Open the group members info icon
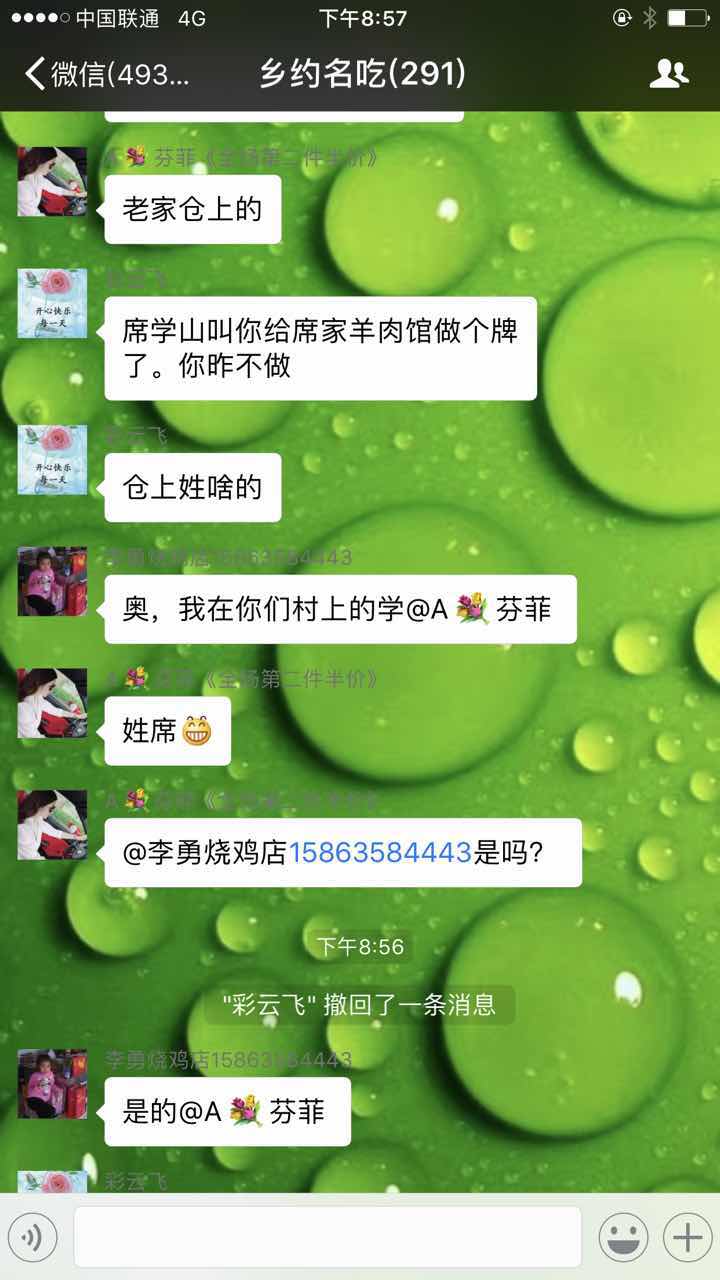720x1280 pixels. click(x=668, y=74)
